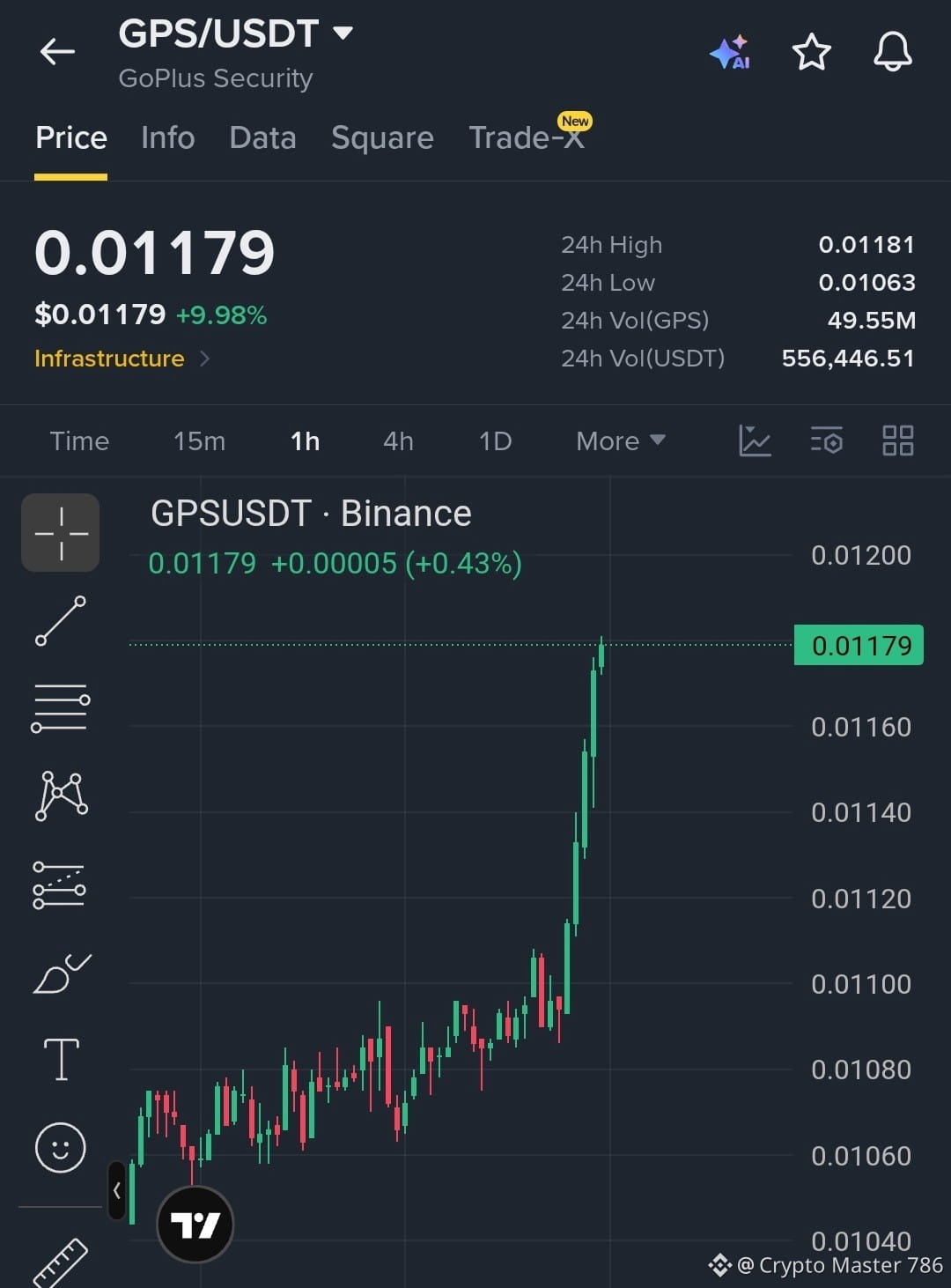
Task: Expand the More intervals dropdown
Action: [620, 440]
